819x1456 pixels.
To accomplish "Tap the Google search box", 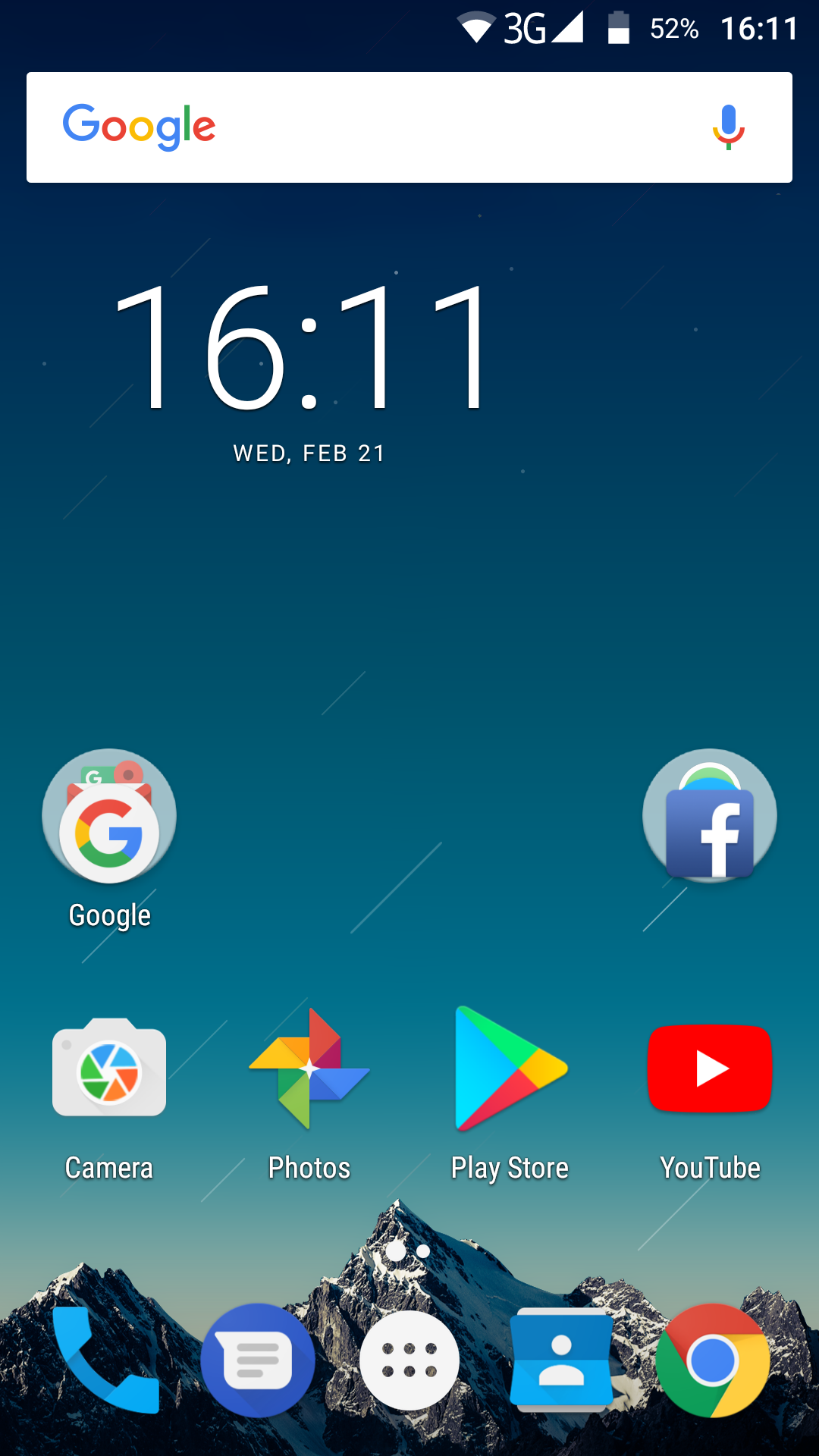I will (409, 127).
